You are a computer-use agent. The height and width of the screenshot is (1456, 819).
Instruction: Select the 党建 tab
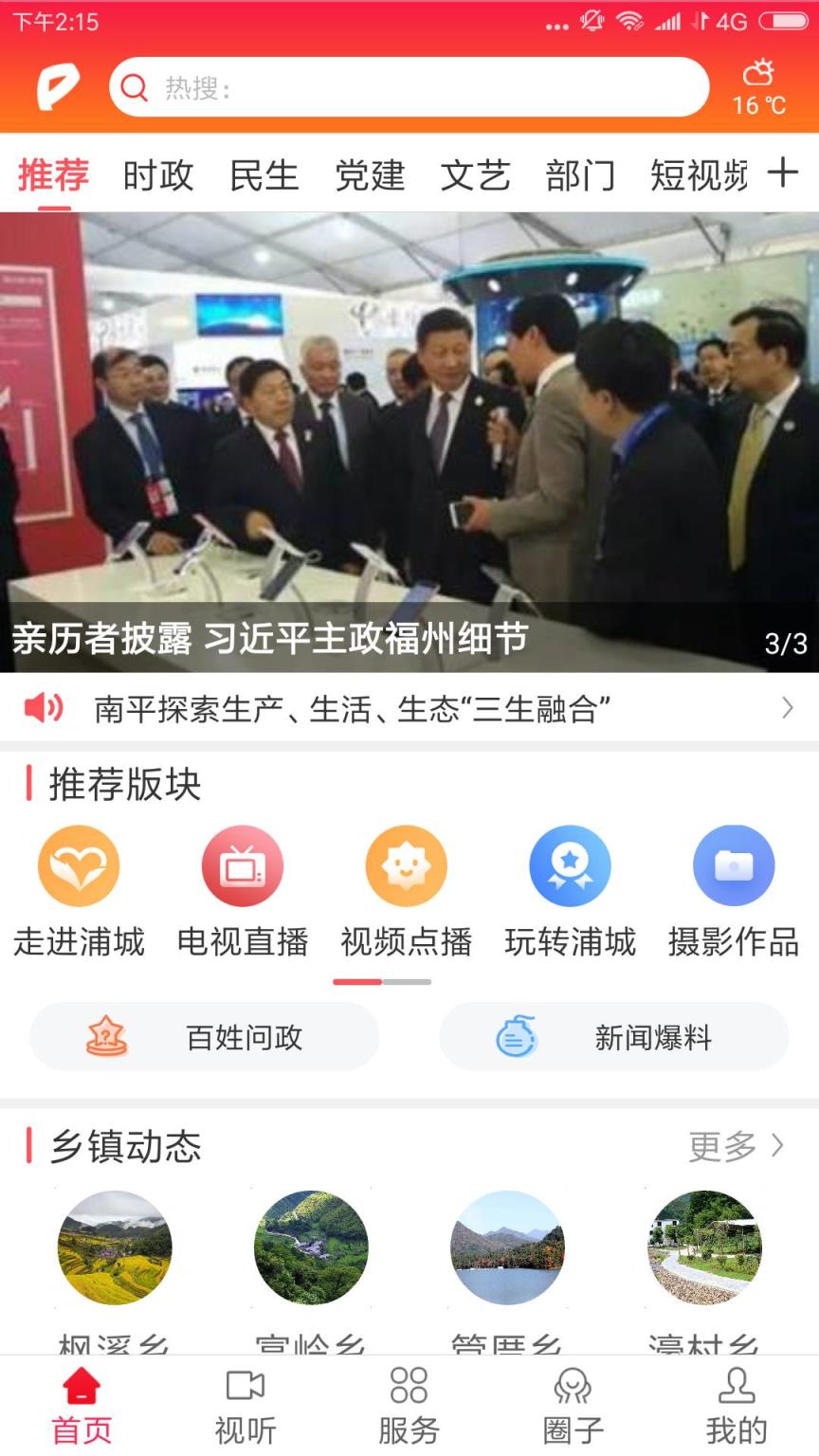[x=370, y=175]
